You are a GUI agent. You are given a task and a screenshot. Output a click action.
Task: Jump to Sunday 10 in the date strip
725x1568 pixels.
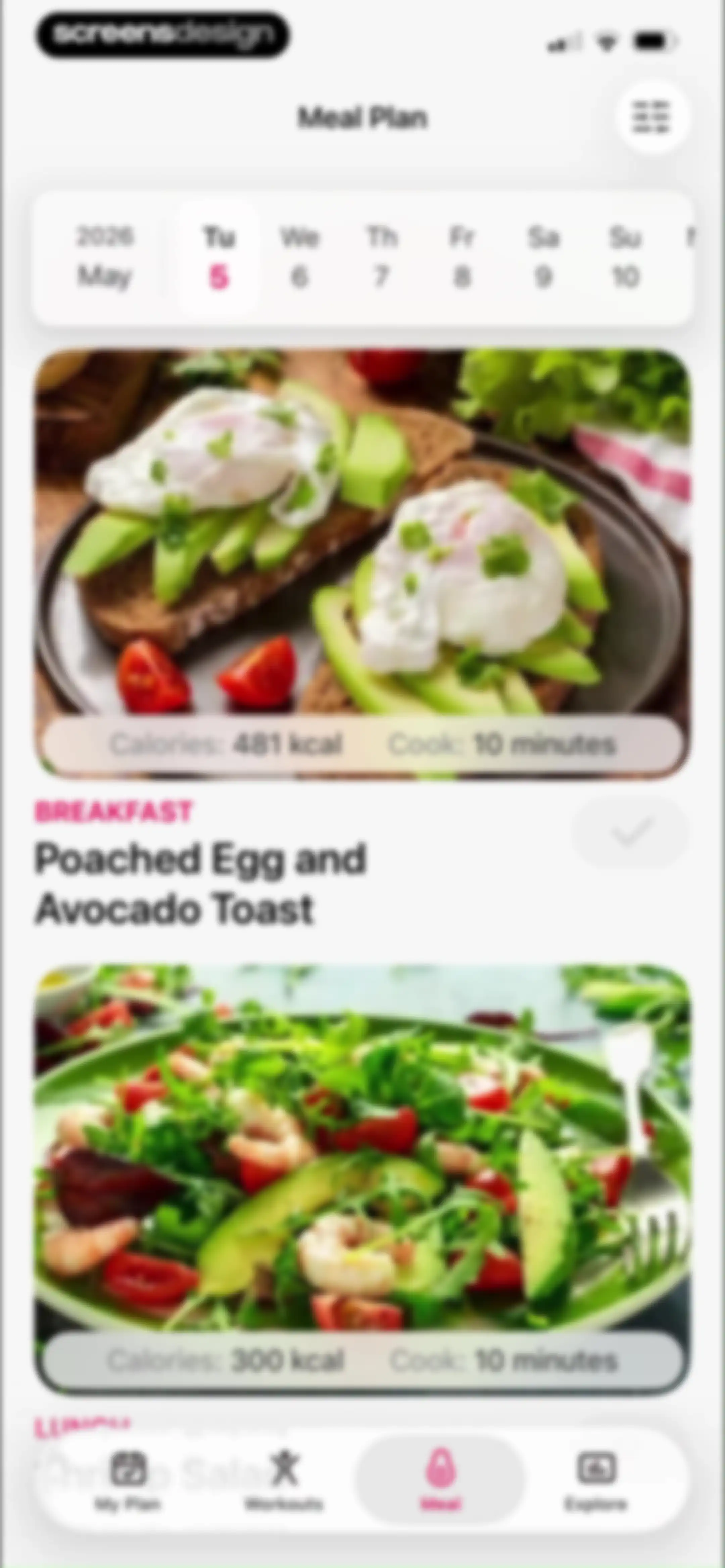[625, 258]
